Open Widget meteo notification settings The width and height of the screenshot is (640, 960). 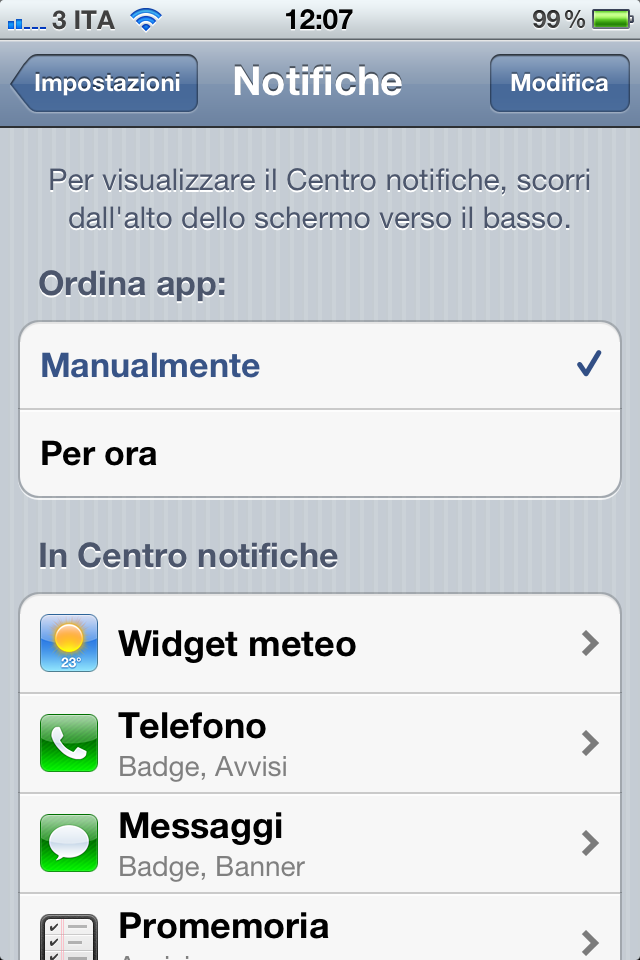pyautogui.click(x=319, y=643)
